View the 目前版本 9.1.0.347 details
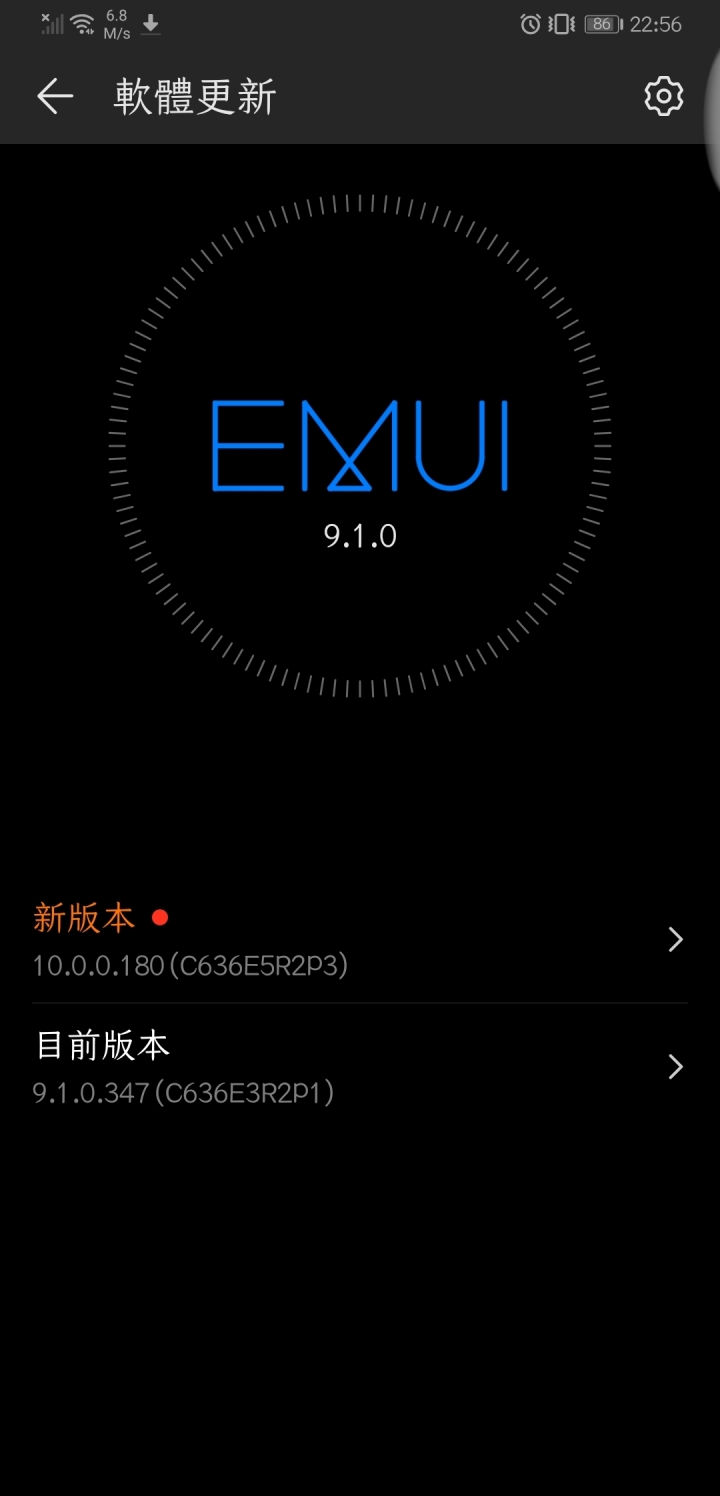Viewport: 720px width, 1496px height. click(360, 1068)
